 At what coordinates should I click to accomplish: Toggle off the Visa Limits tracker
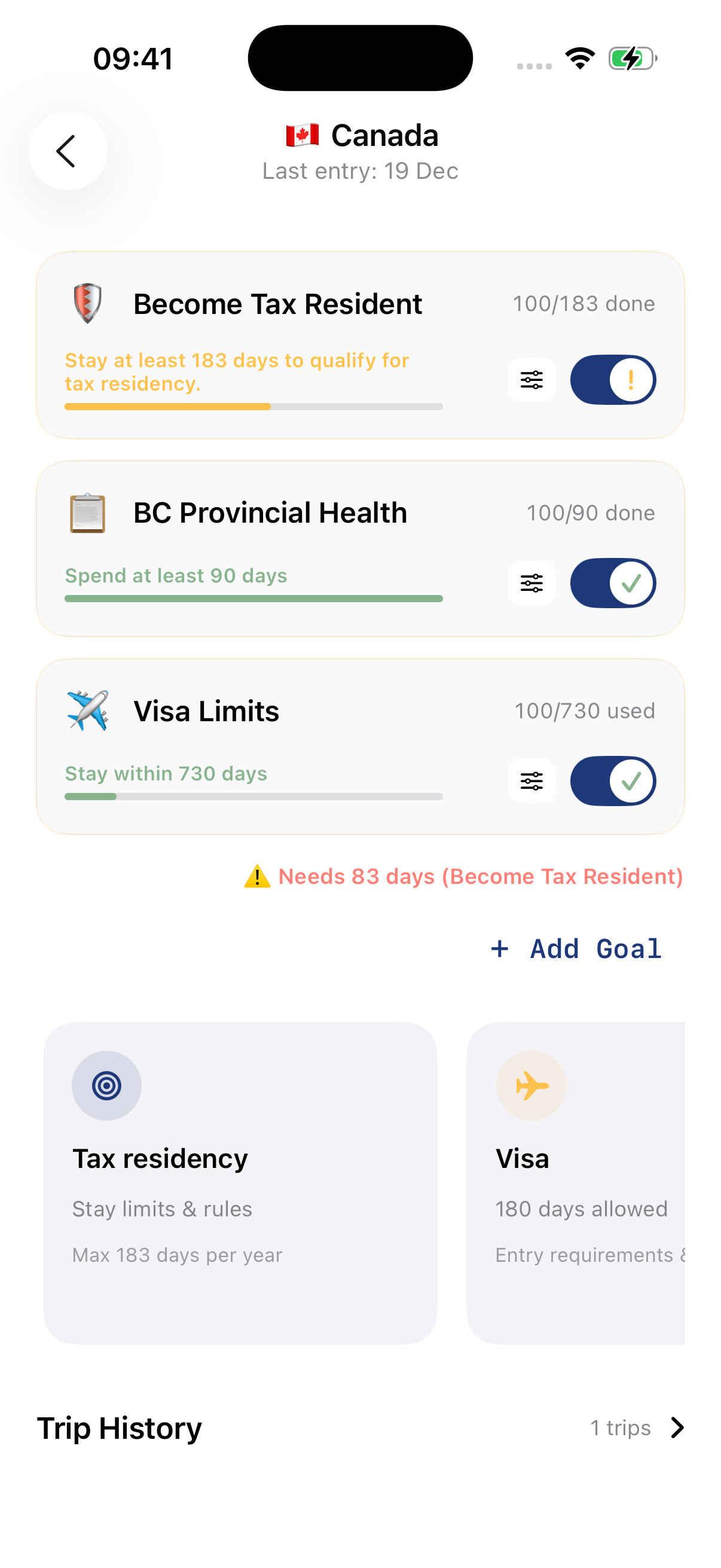click(x=612, y=781)
